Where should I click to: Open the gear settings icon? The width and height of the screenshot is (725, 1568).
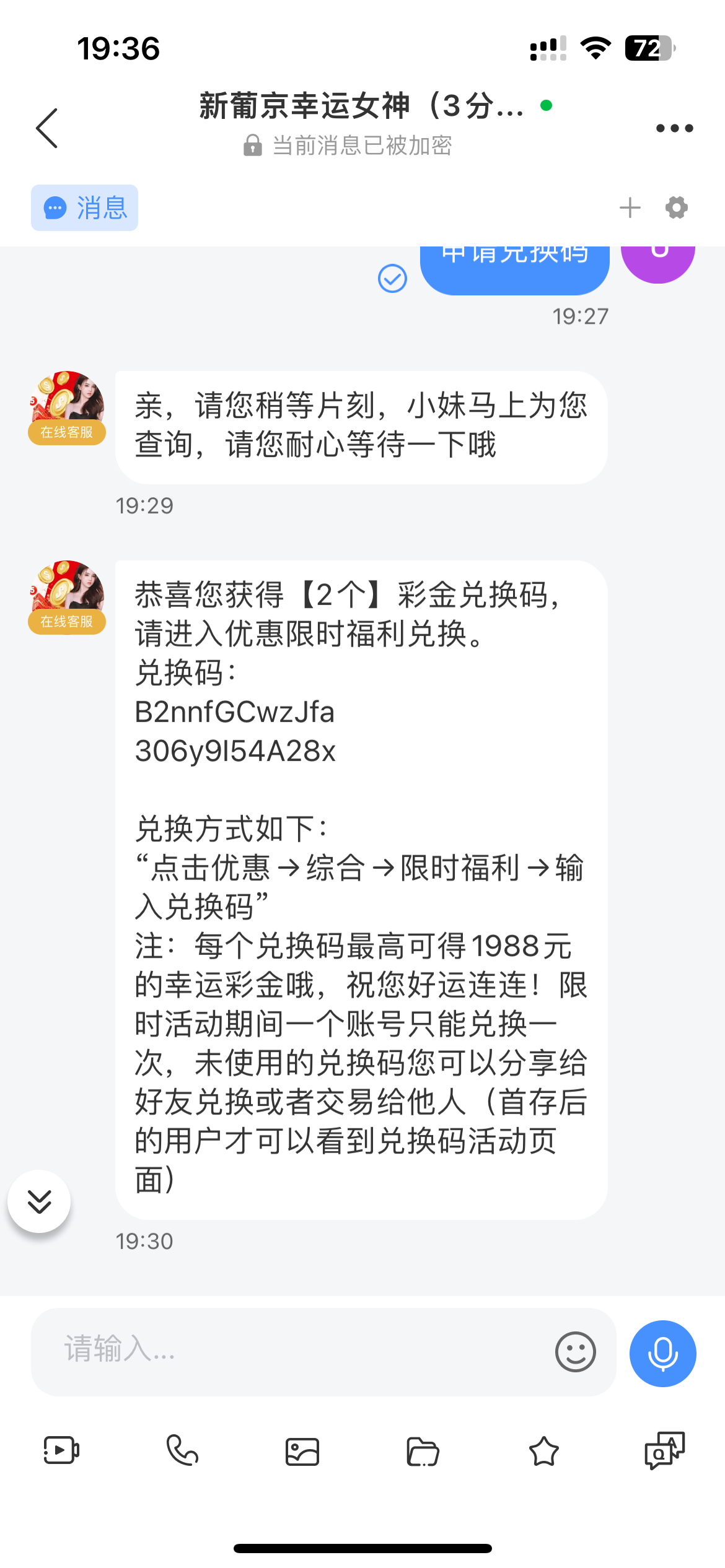coord(676,208)
